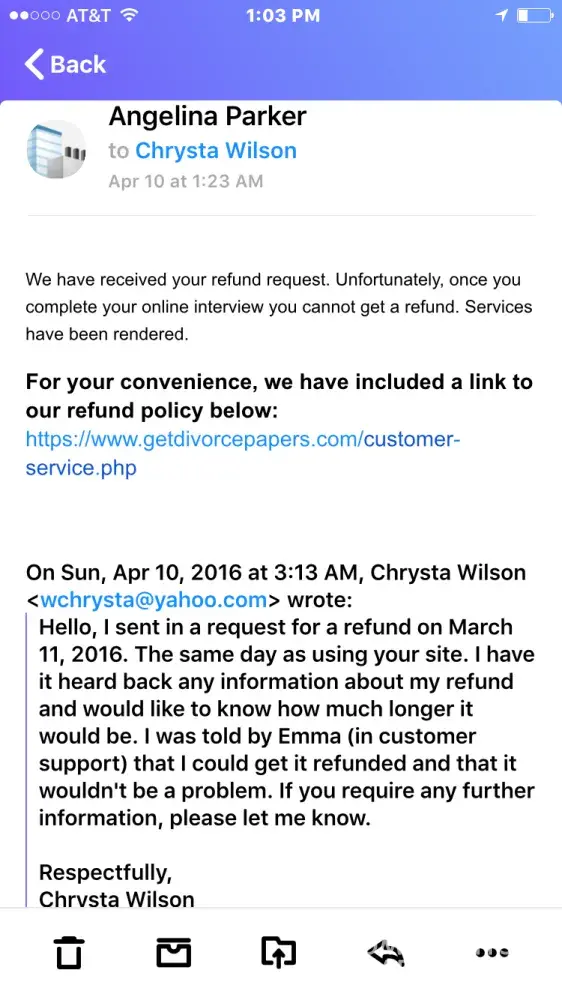Open the more options menu
The height and width of the screenshot is (1000, 562).
coord(492,953)
